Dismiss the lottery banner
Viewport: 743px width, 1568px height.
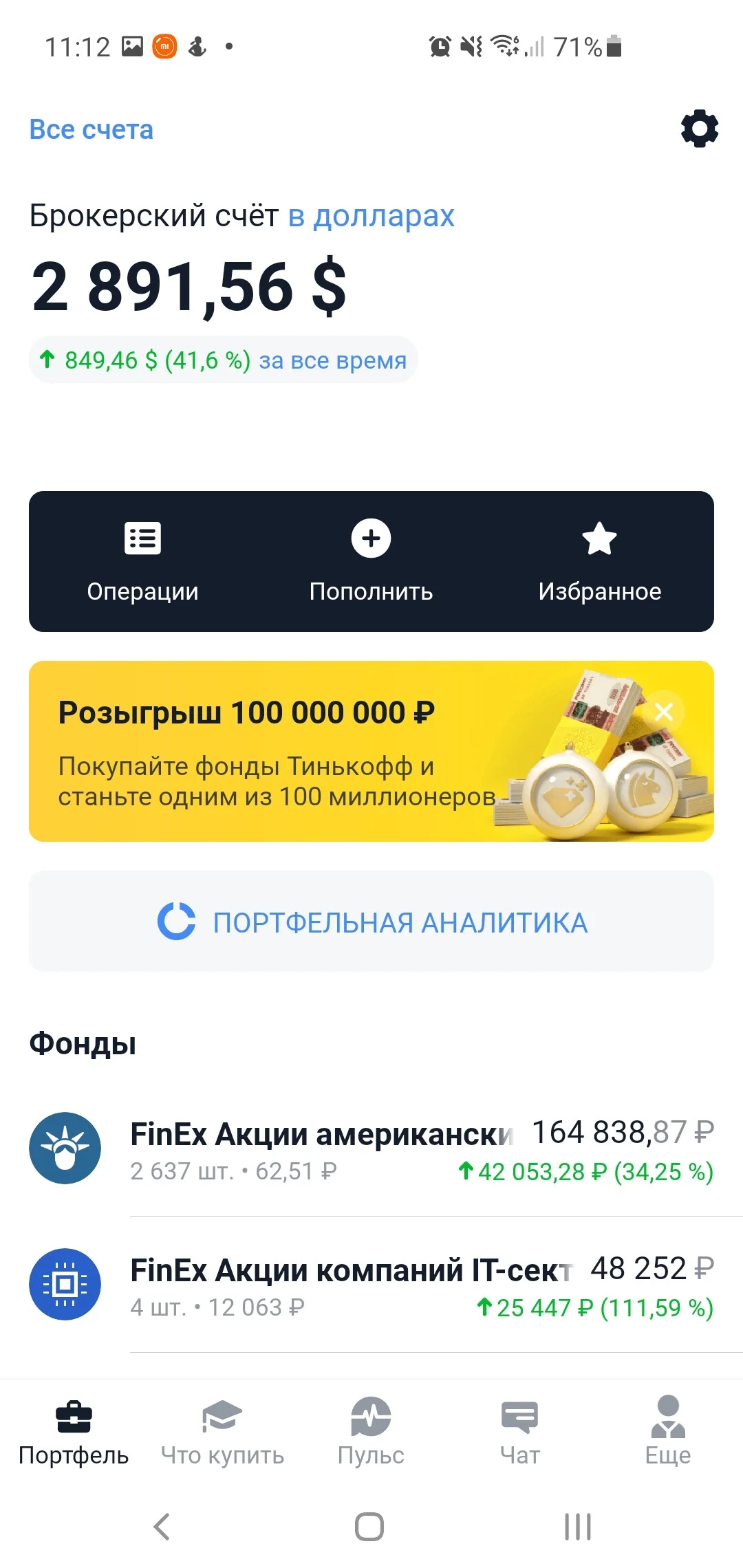click(x=664, y=711)
